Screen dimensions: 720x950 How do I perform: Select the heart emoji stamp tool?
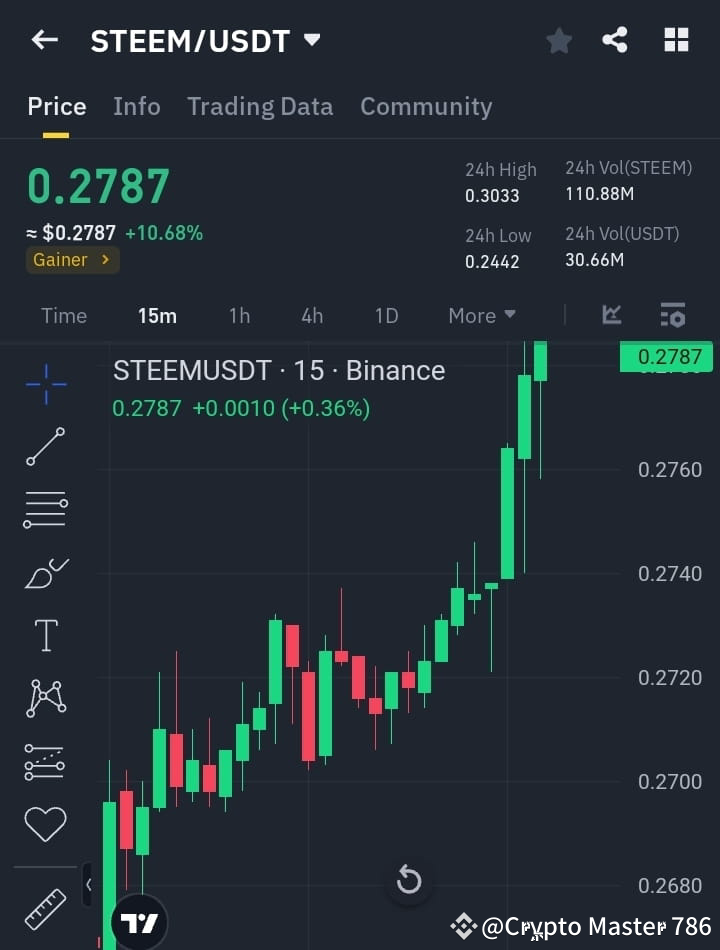(x=45, y=823)
